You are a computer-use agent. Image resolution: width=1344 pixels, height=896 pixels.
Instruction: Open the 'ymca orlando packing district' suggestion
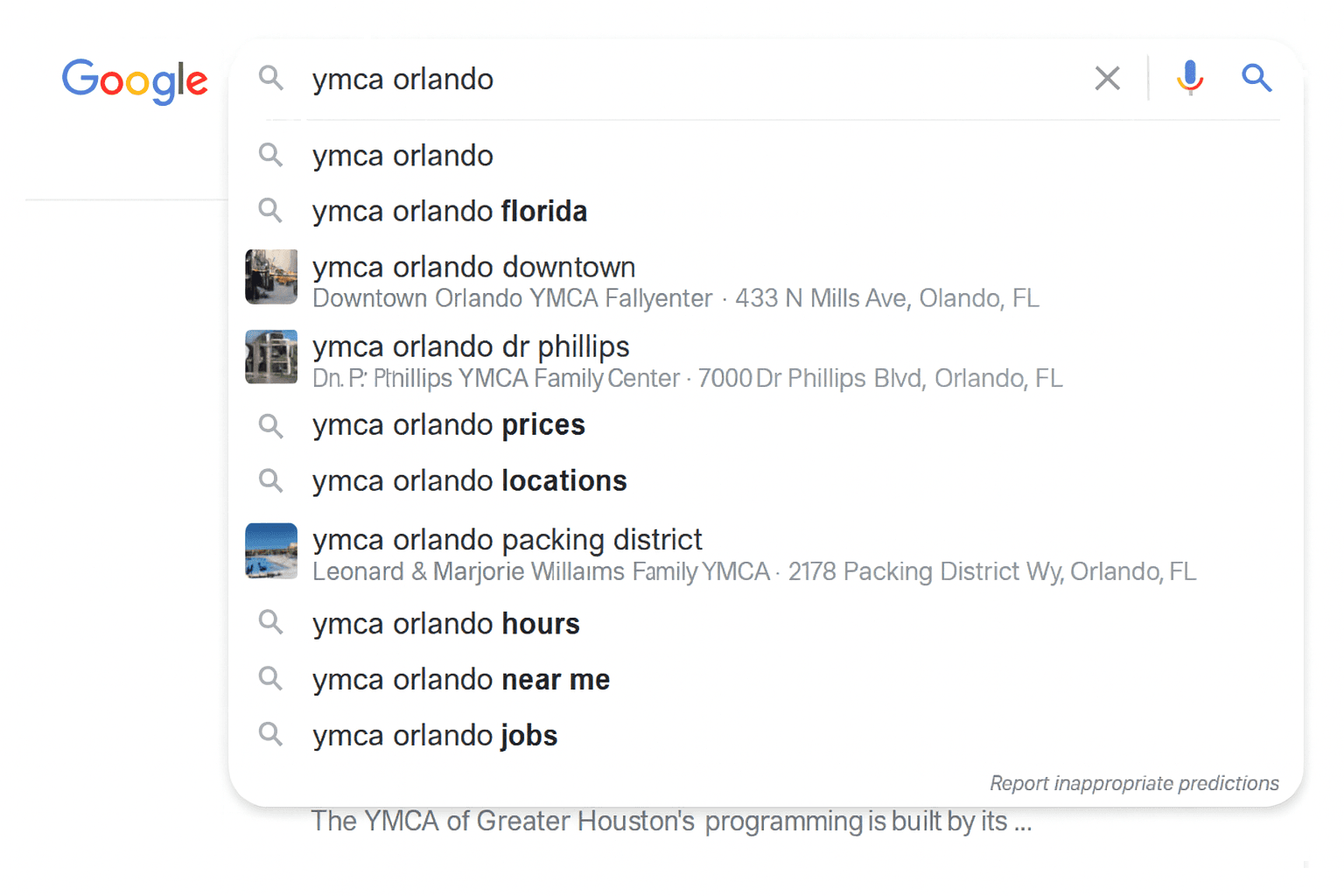click(x=507, y=540)
